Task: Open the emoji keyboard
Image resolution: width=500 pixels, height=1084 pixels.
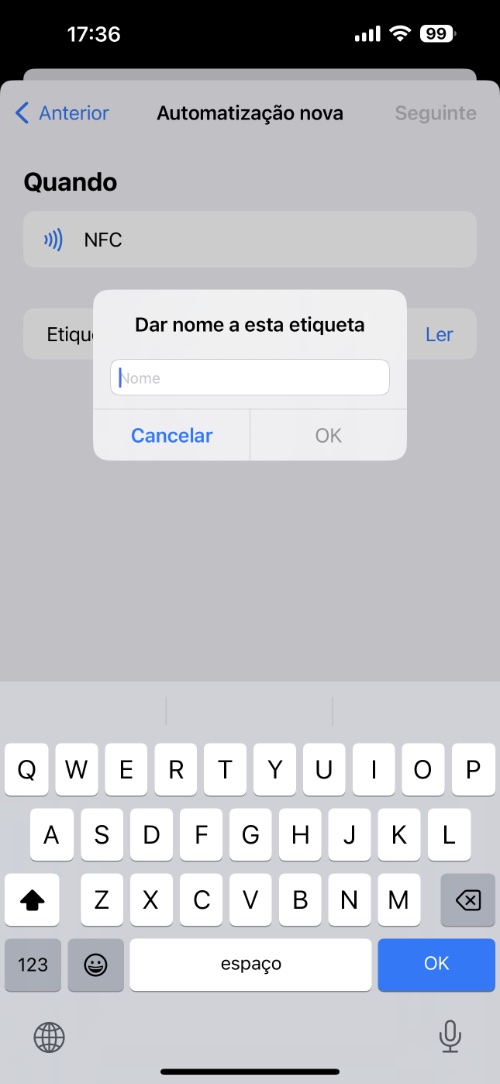Action: (95, 964)
